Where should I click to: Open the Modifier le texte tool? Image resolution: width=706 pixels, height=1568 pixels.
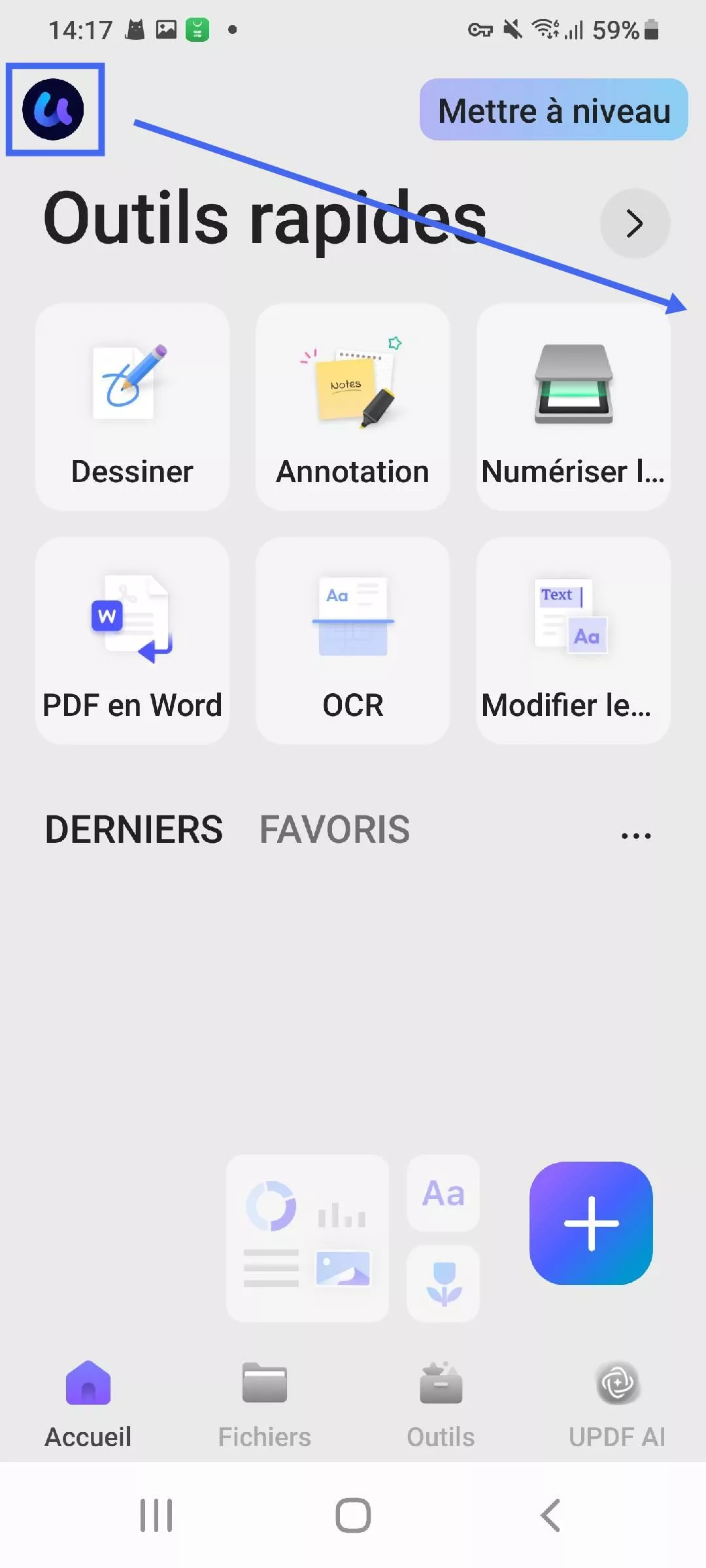[572, 640]
